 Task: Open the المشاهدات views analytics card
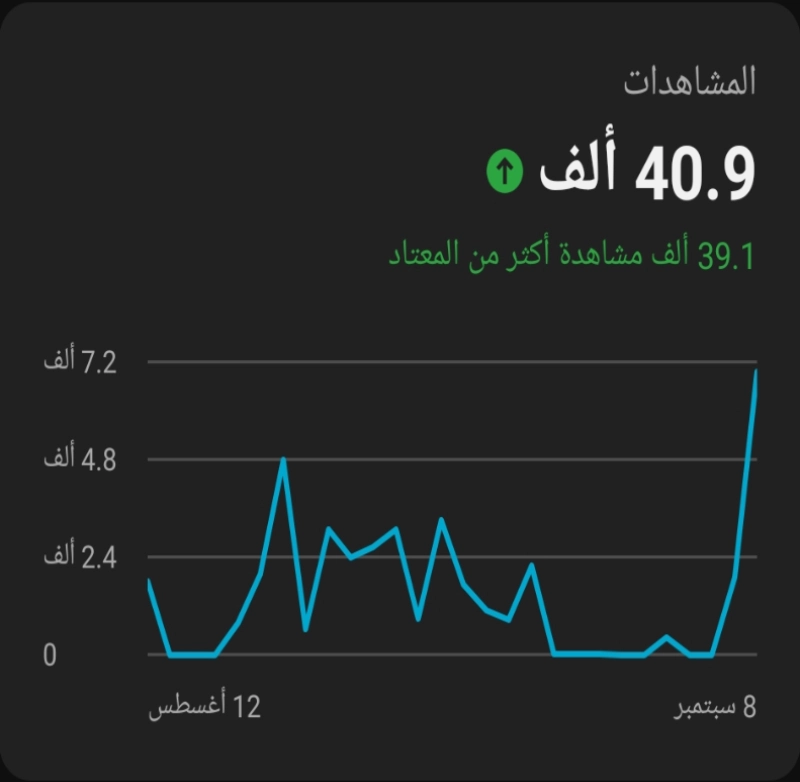(x=690, y=82)
